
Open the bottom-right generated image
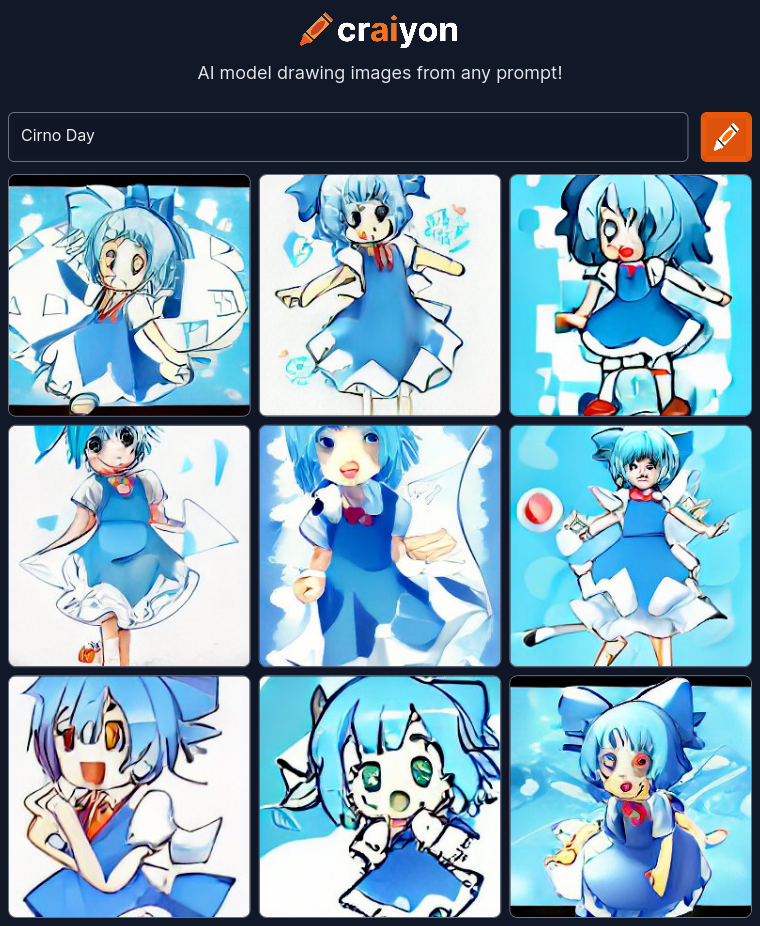(630, 796)
